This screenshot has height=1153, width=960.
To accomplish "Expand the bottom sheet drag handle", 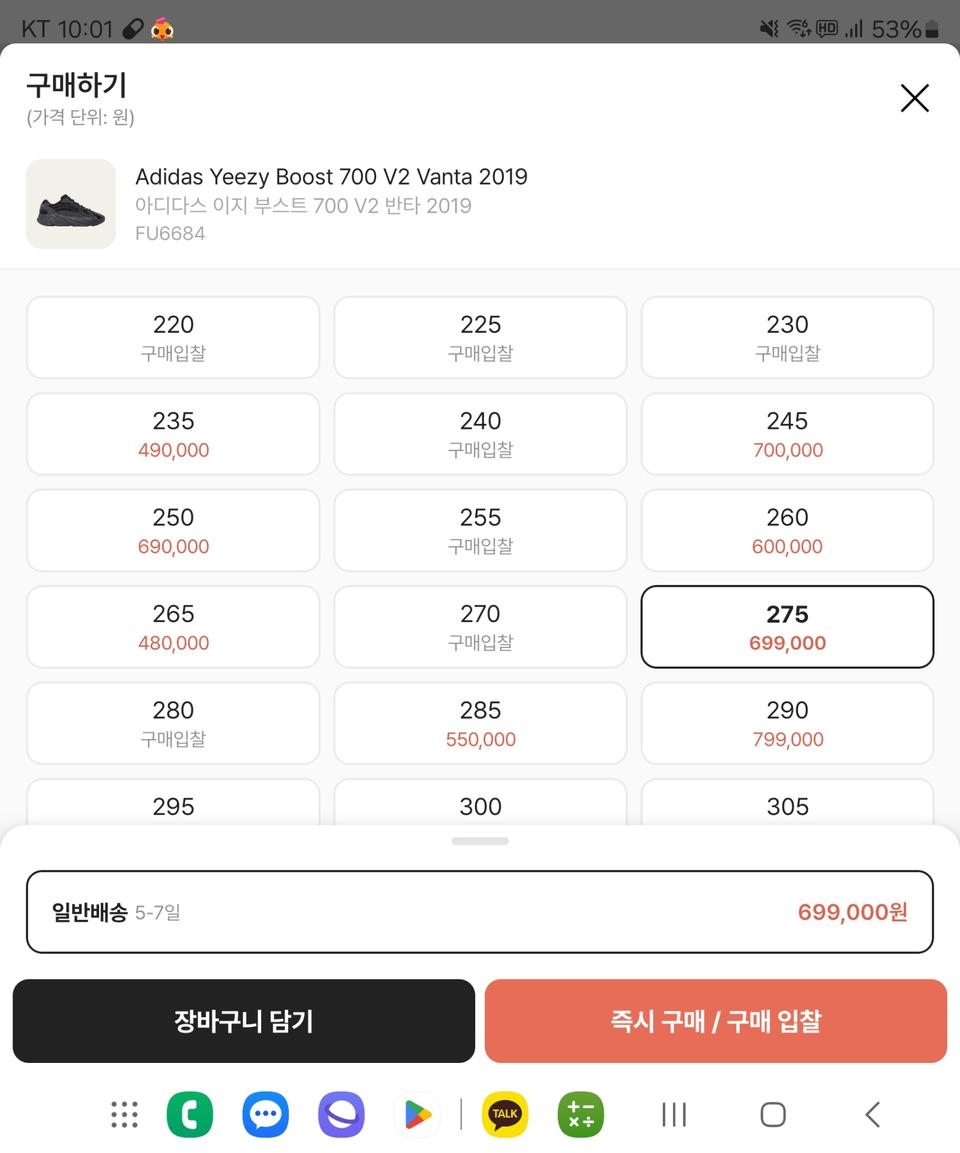I will [480, 841].
